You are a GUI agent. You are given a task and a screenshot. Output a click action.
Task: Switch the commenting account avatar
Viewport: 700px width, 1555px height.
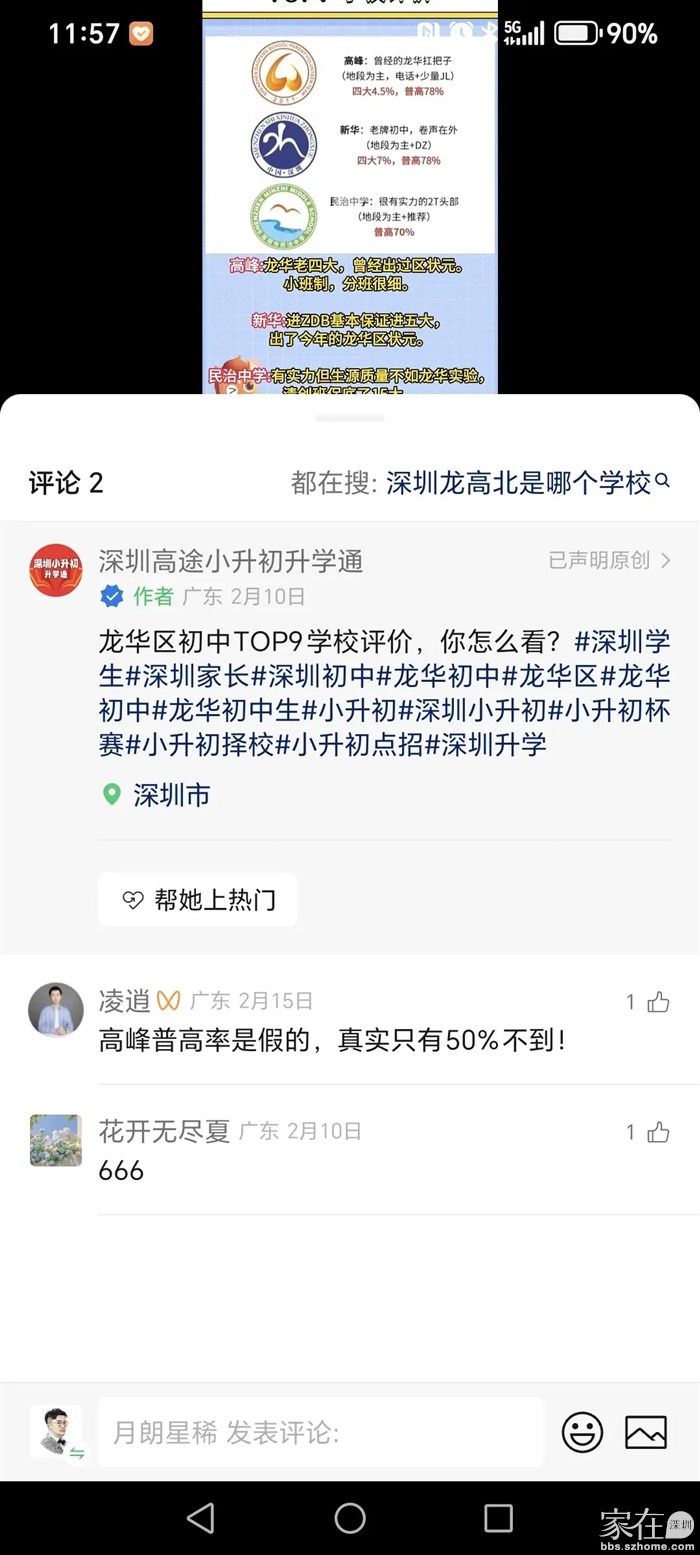tap(56, 1432)
